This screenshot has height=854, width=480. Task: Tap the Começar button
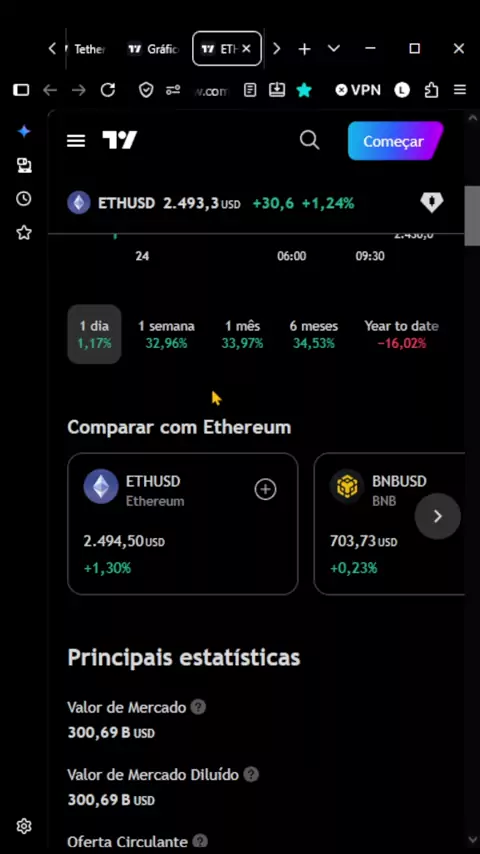pos(396,141)
